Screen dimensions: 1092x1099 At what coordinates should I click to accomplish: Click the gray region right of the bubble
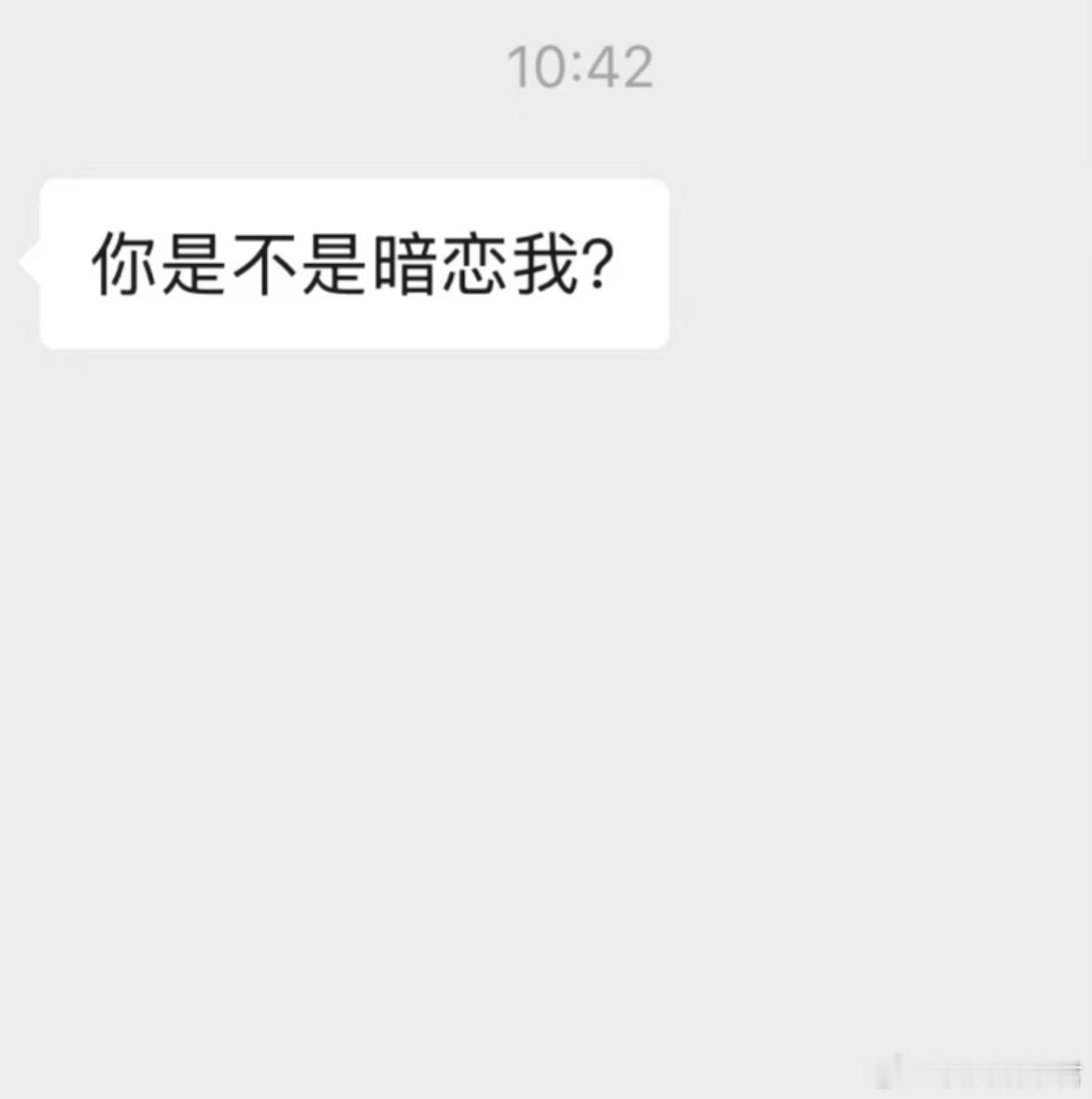[840, 261]
